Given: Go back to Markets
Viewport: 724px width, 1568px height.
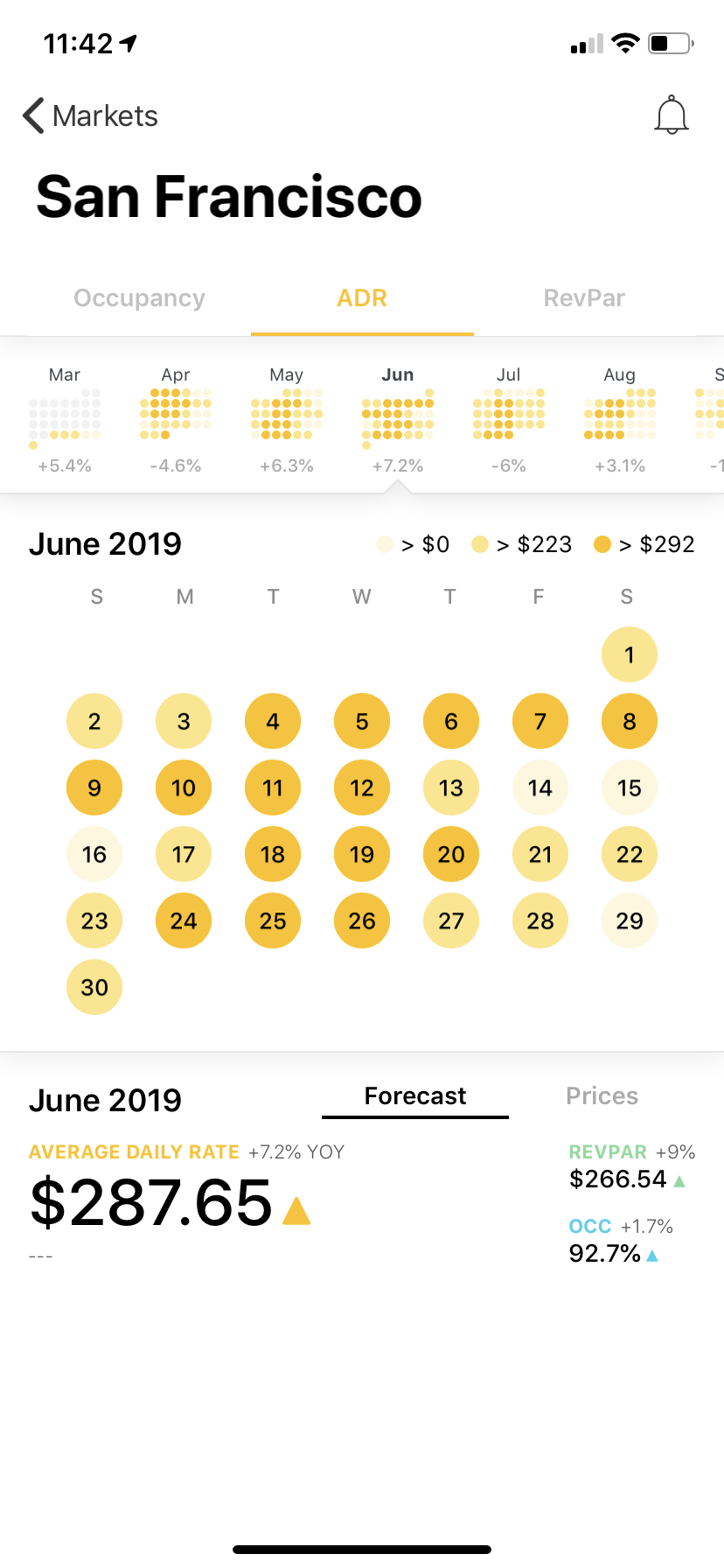Looking at the screenshot, I should 91,116.
